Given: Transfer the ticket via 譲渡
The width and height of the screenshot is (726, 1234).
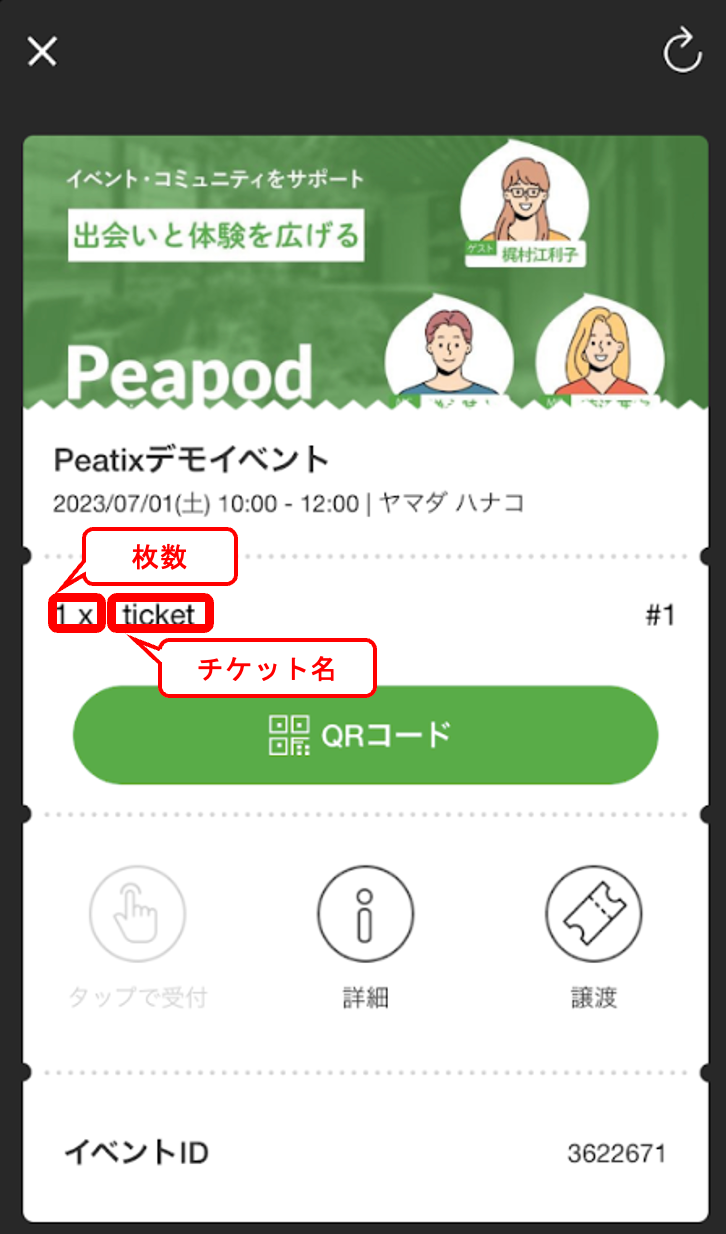Looking at the screenshot, I should click(593, 912).
